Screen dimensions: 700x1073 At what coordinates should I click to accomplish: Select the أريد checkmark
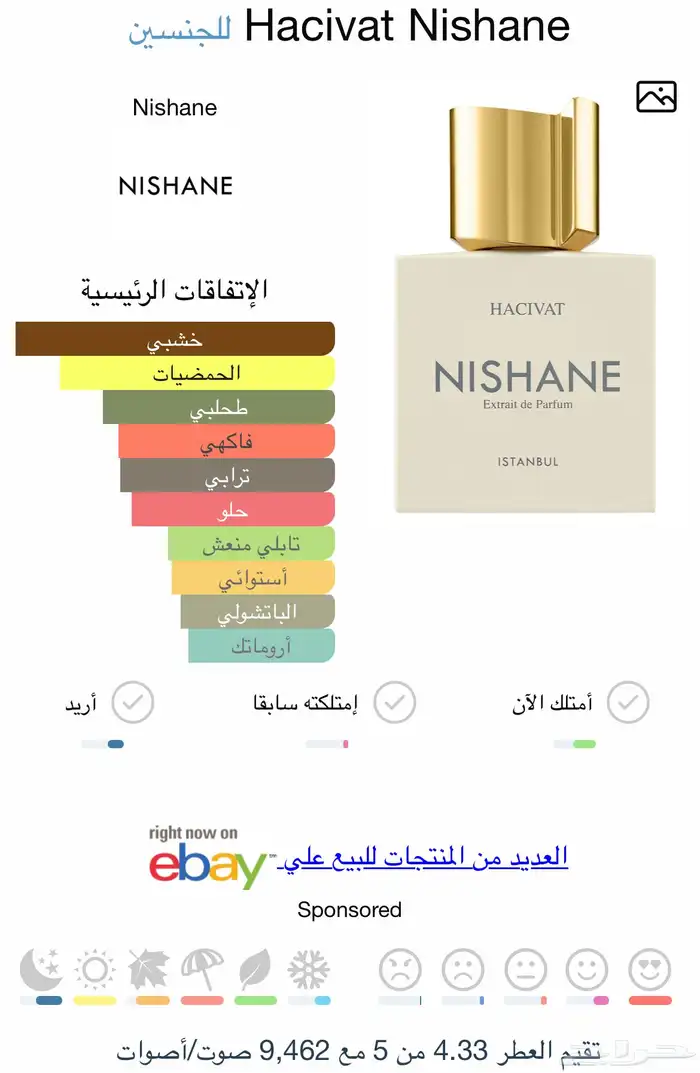point(132,703)
